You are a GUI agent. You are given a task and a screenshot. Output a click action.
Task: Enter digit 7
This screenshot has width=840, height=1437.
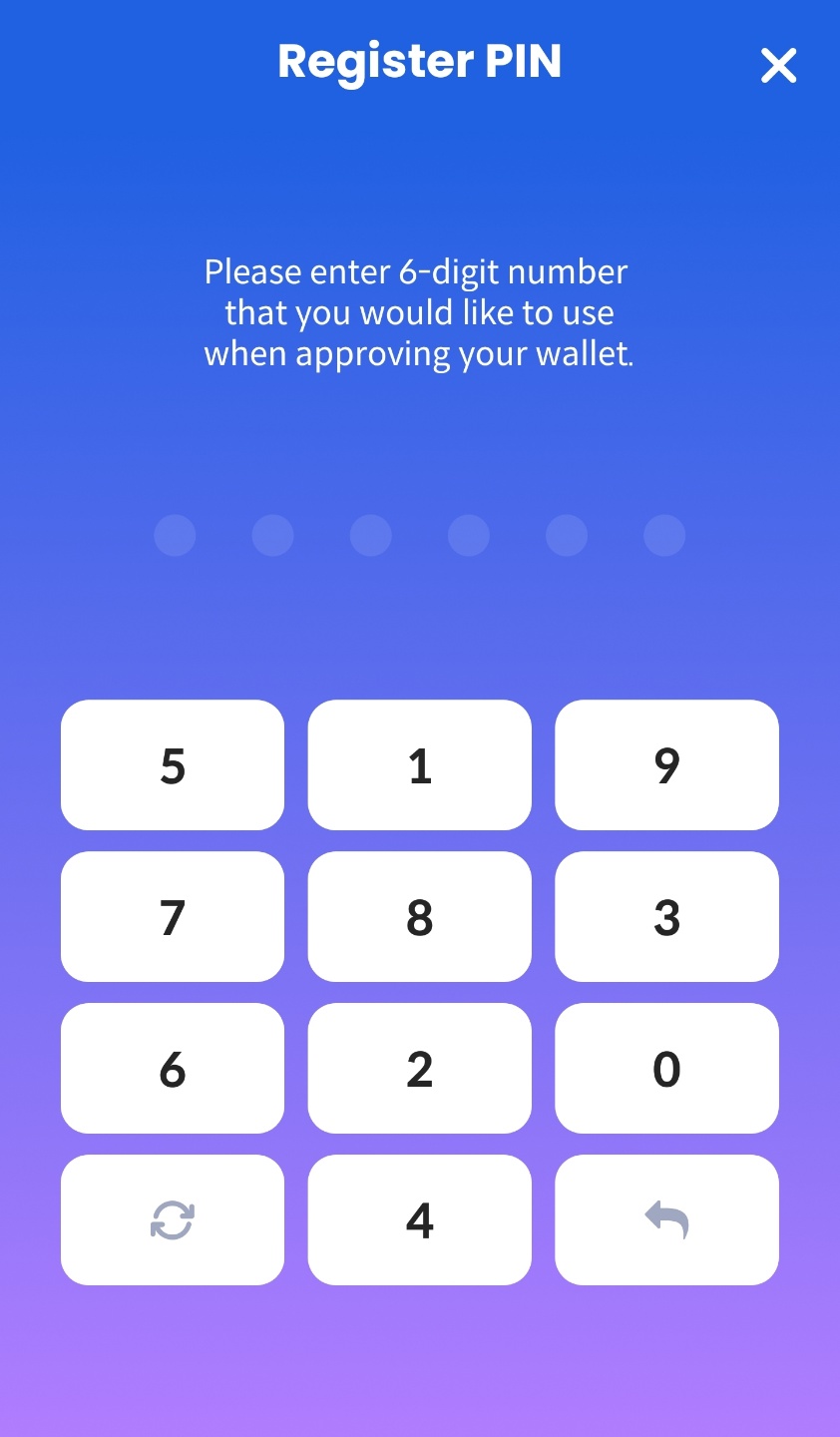point(173,917)
